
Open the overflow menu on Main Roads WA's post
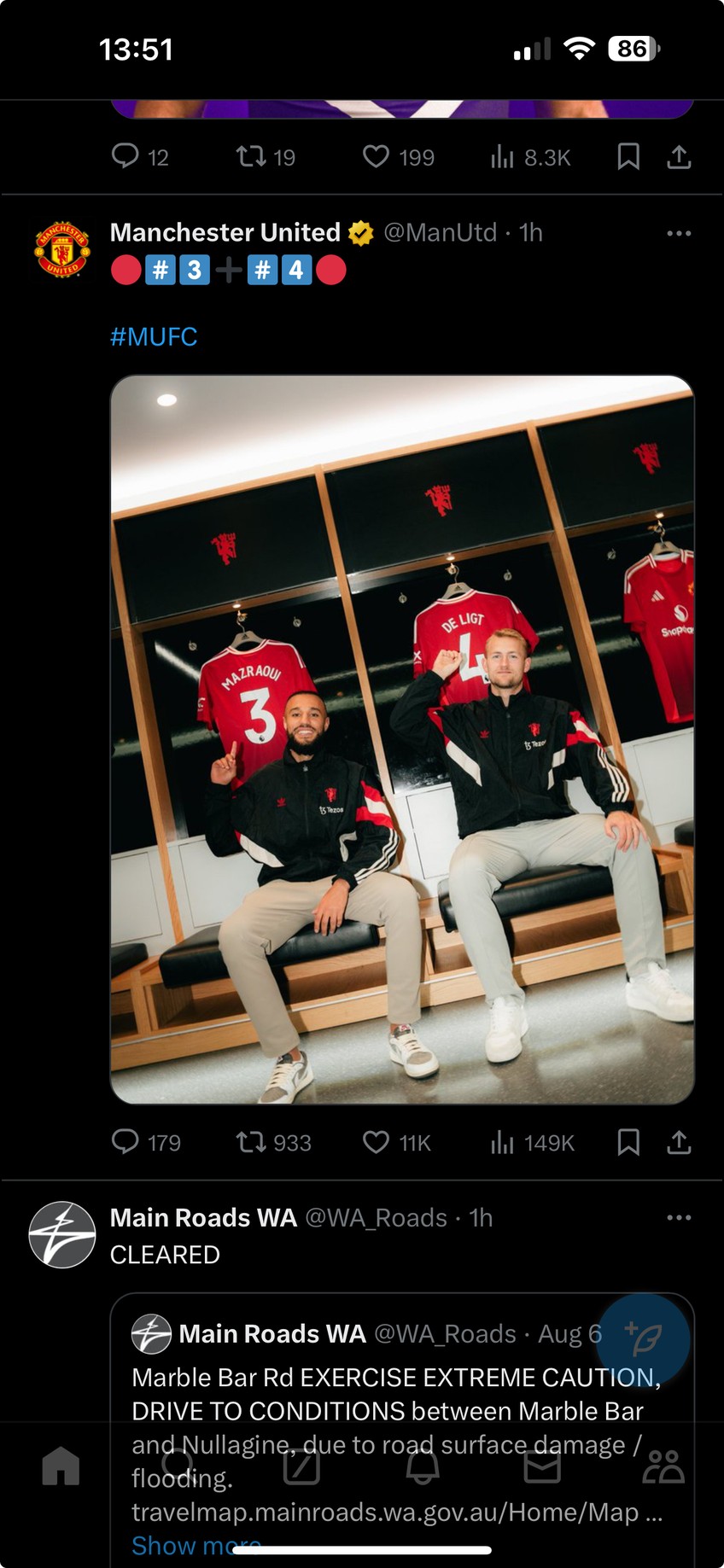click(679, 1217)
